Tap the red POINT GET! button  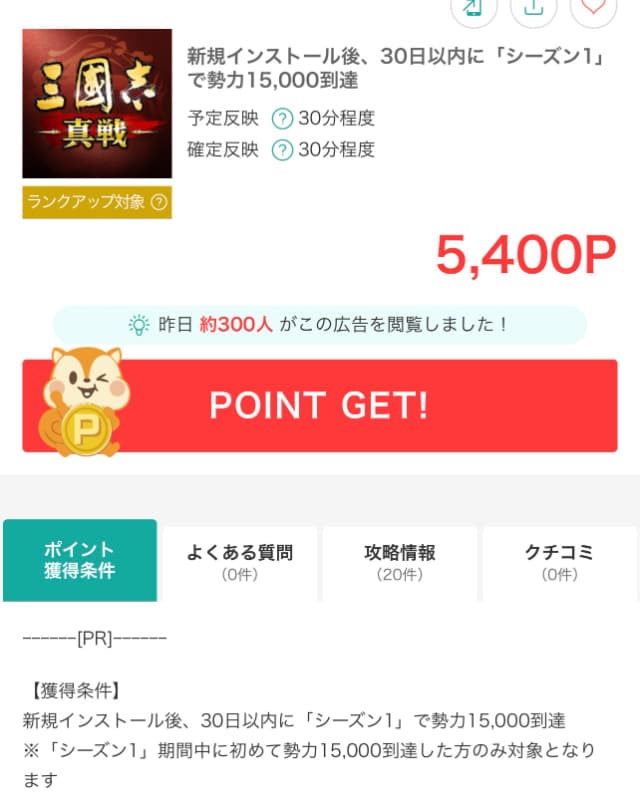(x=320, y=405)
